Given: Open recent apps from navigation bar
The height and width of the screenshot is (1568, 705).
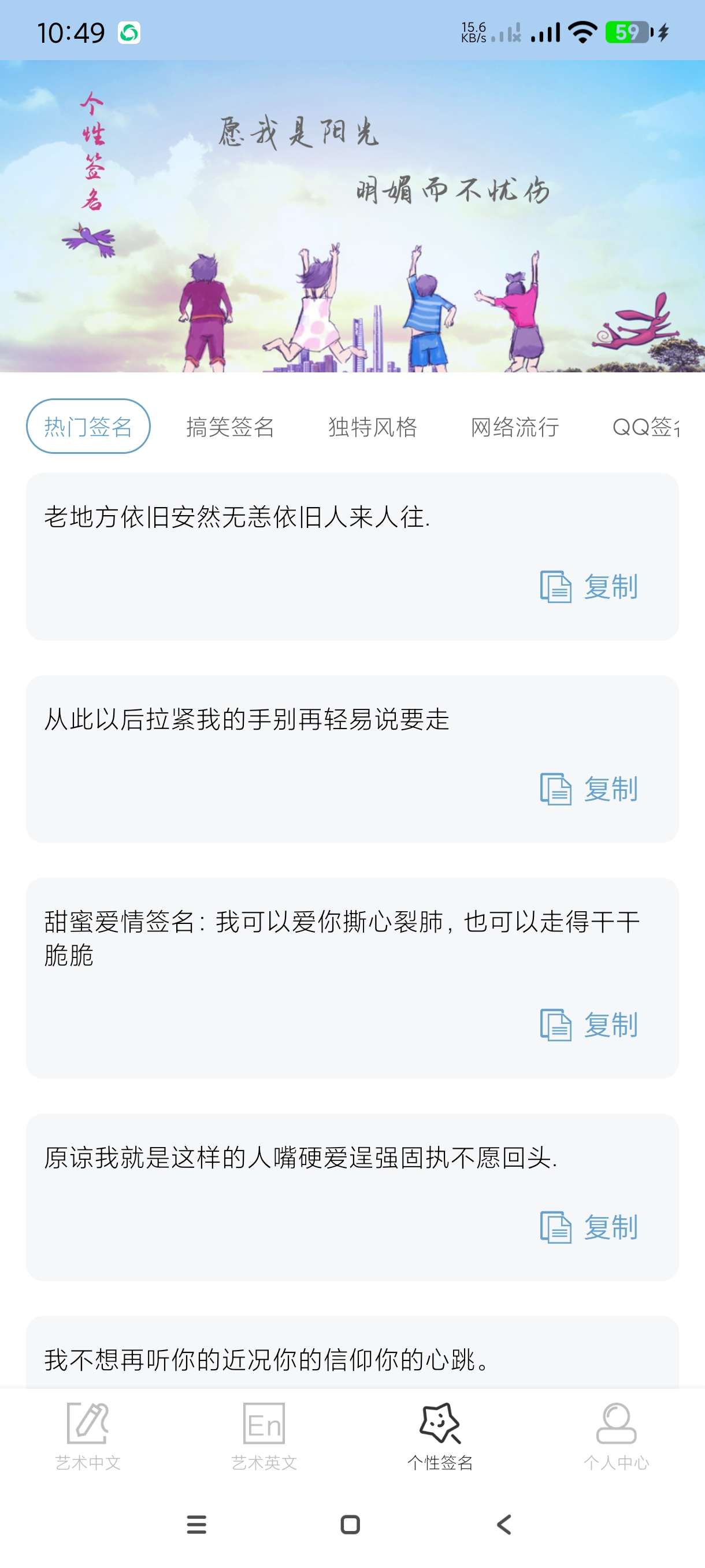Looking at the screenshot, I should (x=196, y=1524).
